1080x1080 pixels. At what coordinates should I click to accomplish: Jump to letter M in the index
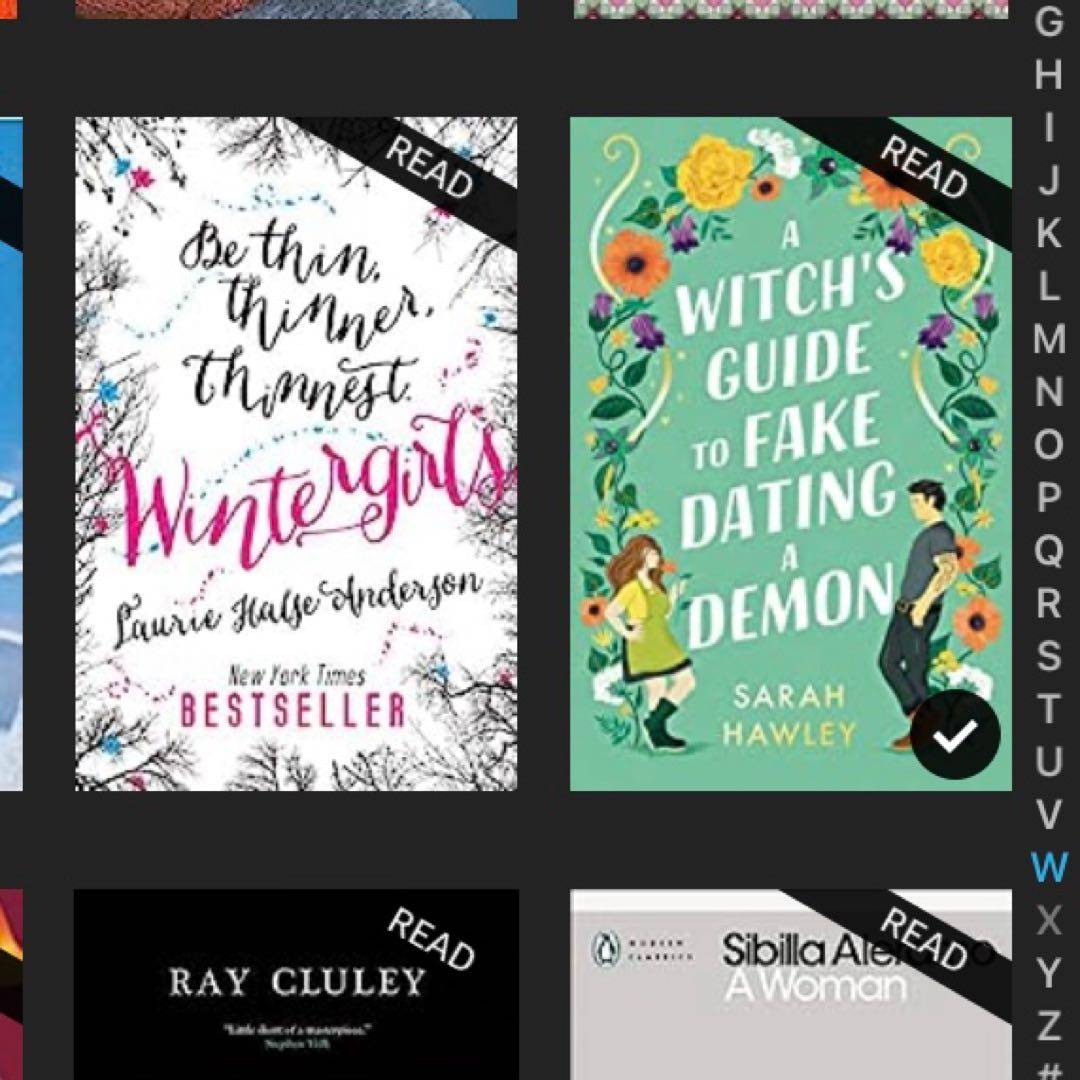[1048, 338]
